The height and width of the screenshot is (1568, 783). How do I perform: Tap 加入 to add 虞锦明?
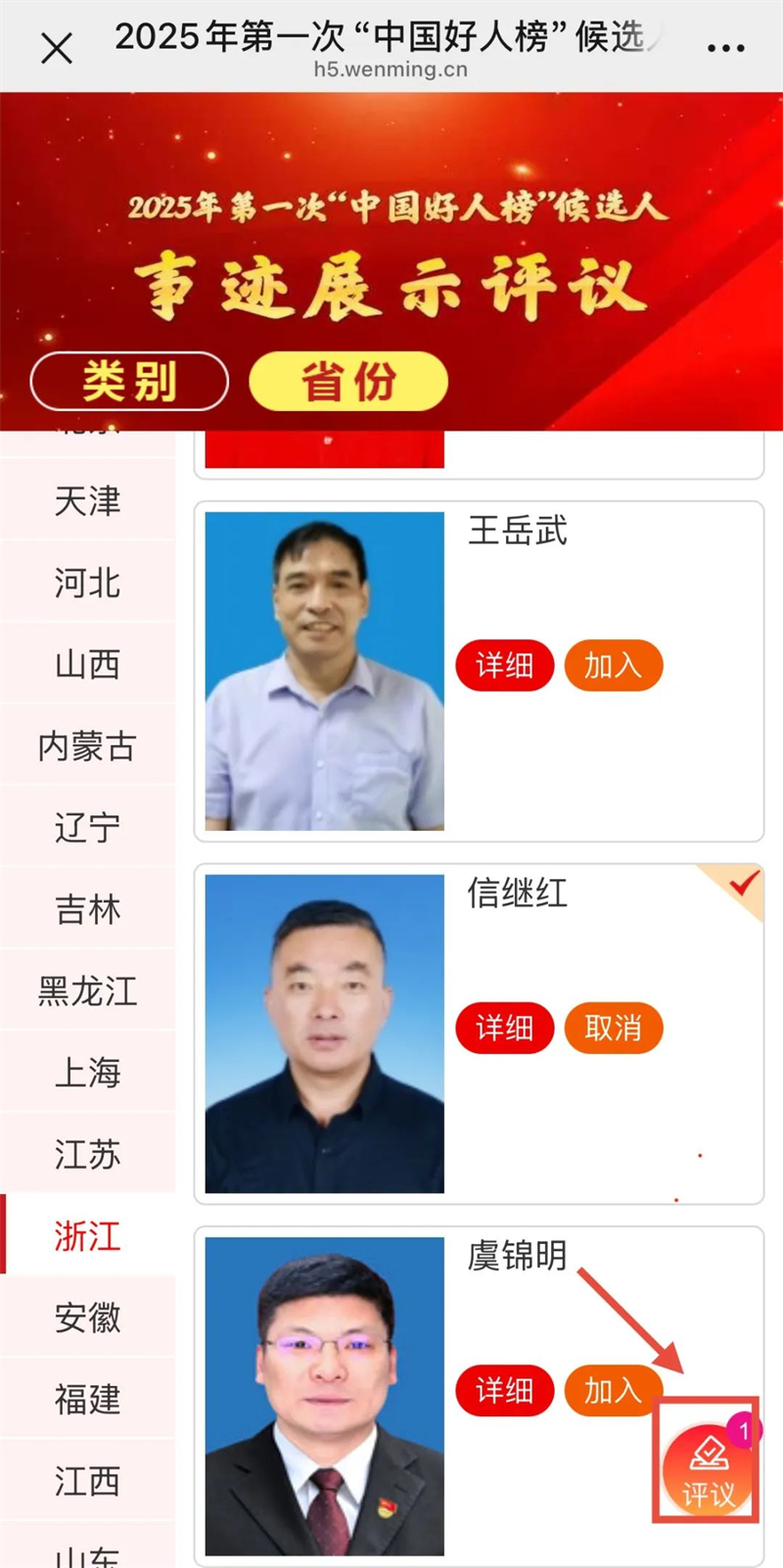tap(614, 1390)
